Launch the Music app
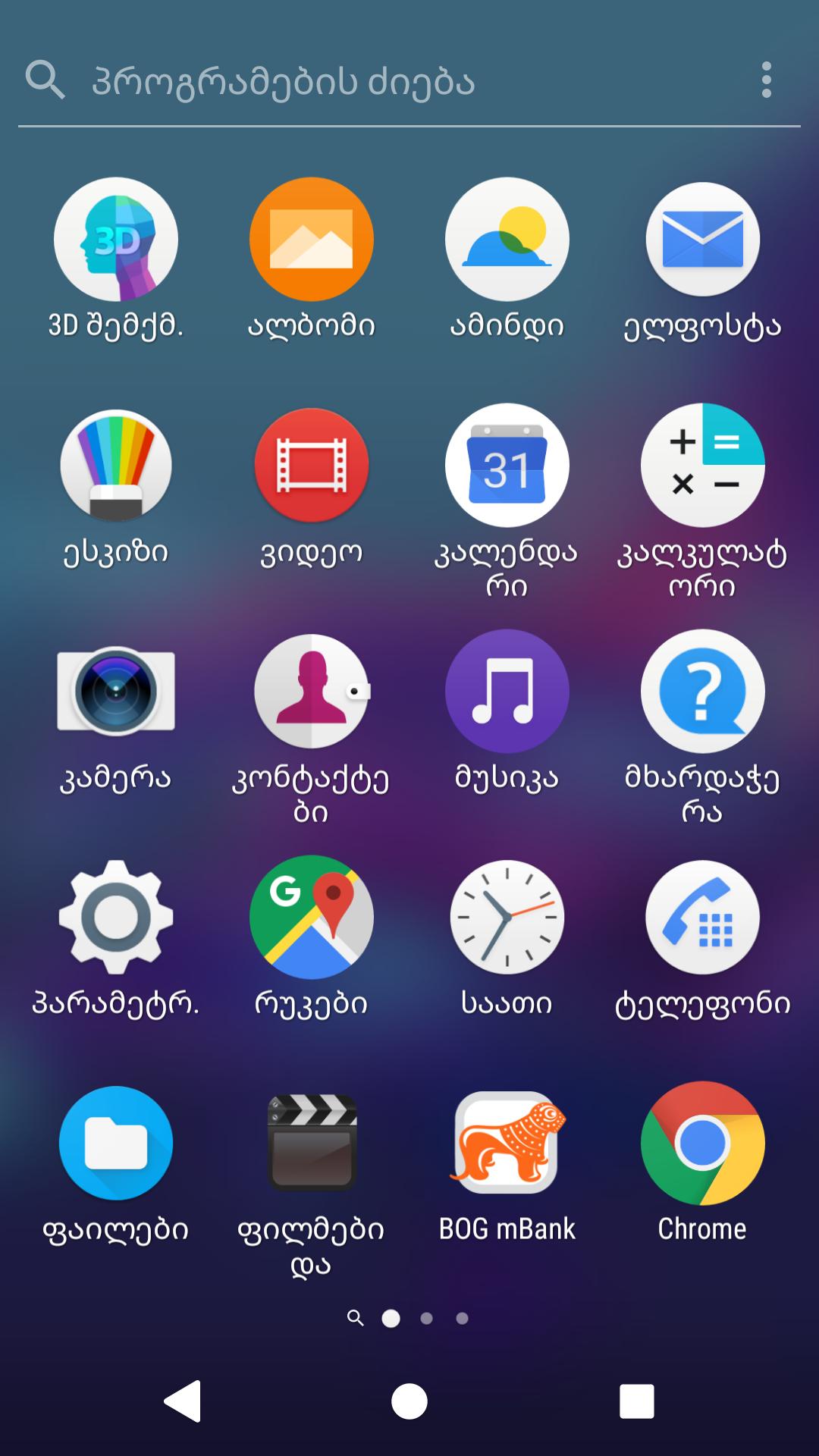The height and width of the screenshot is (1456, 819). pyautogui.click(x=507, y=690)
